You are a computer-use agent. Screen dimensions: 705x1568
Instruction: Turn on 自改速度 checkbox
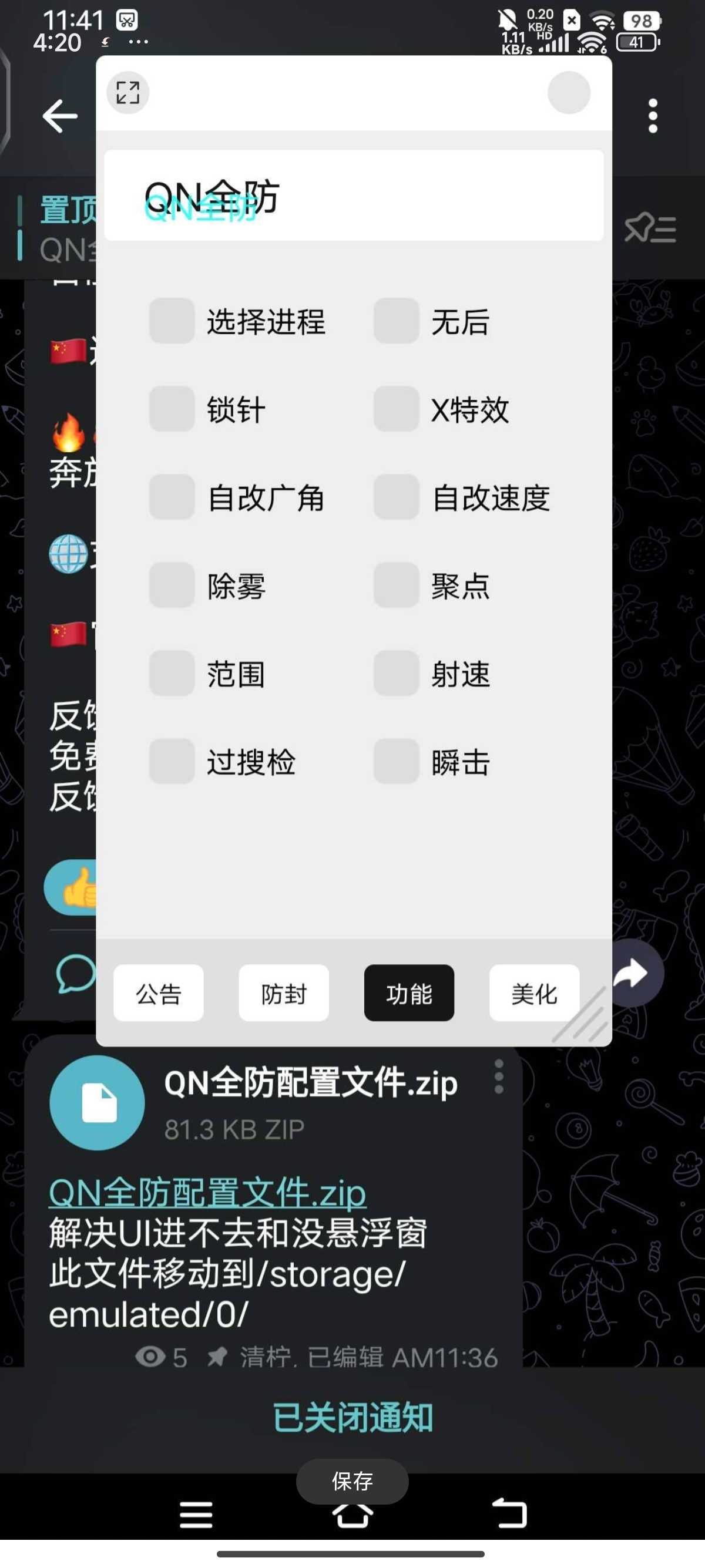[x=397, y=497]
